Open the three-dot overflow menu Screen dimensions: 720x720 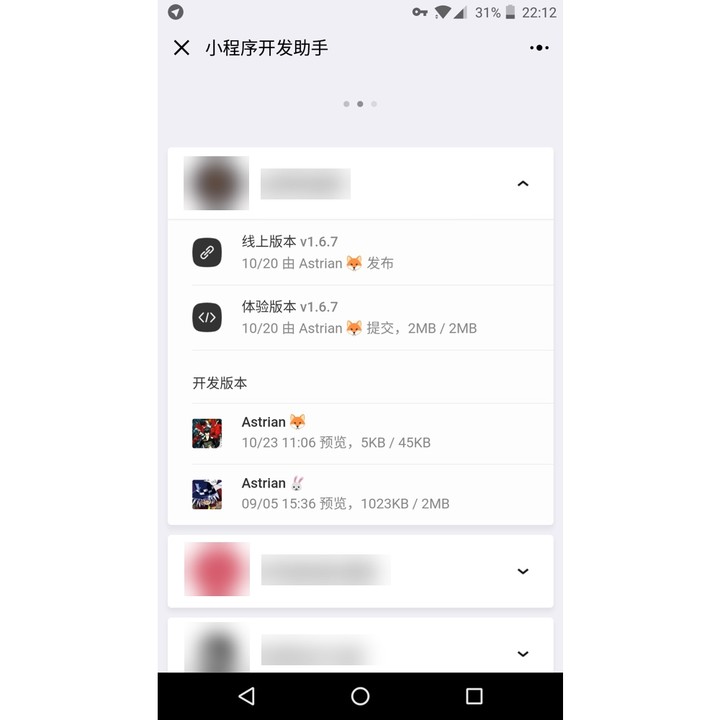tap(539, 47)
